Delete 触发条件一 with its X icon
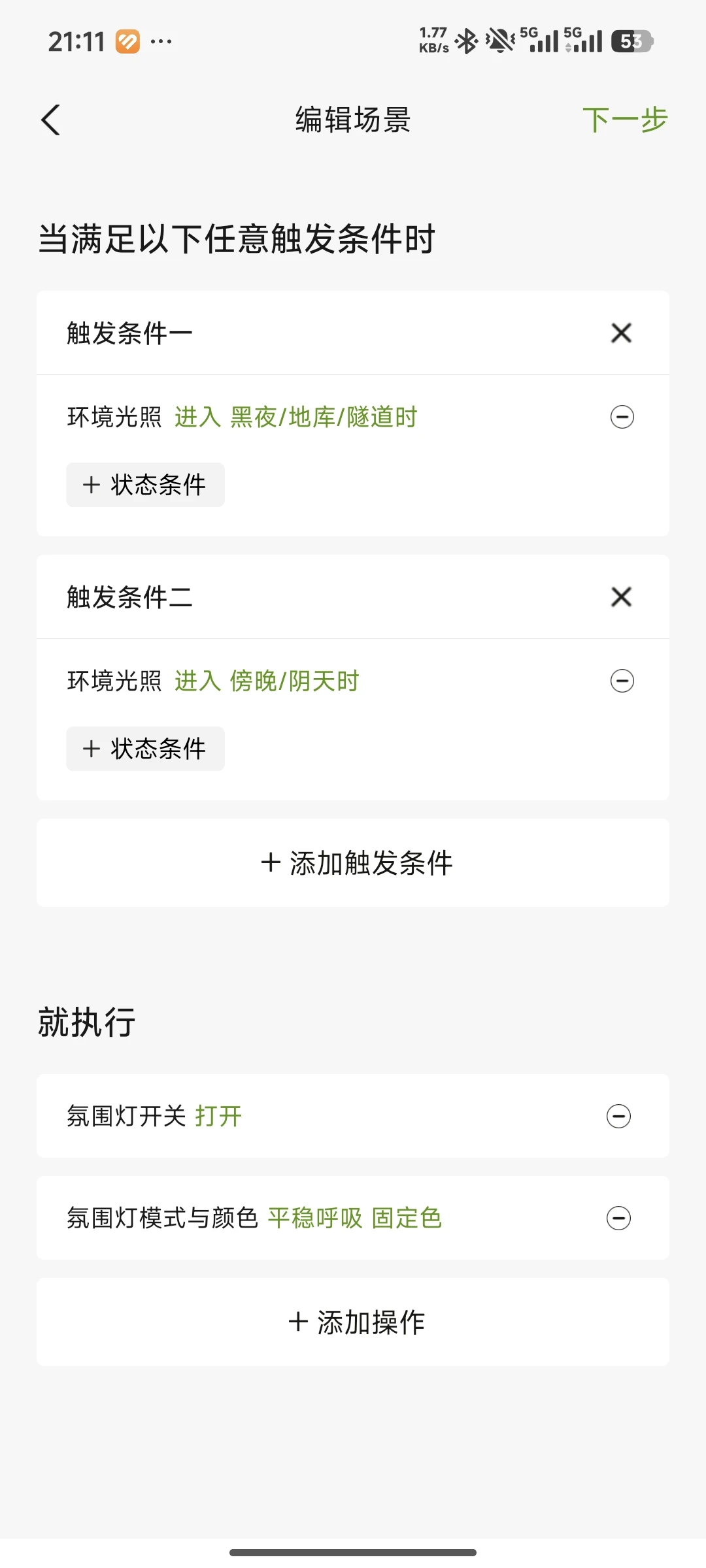Image resolution: width=706 pixels, height=1568 pixels. pos(621,333)
